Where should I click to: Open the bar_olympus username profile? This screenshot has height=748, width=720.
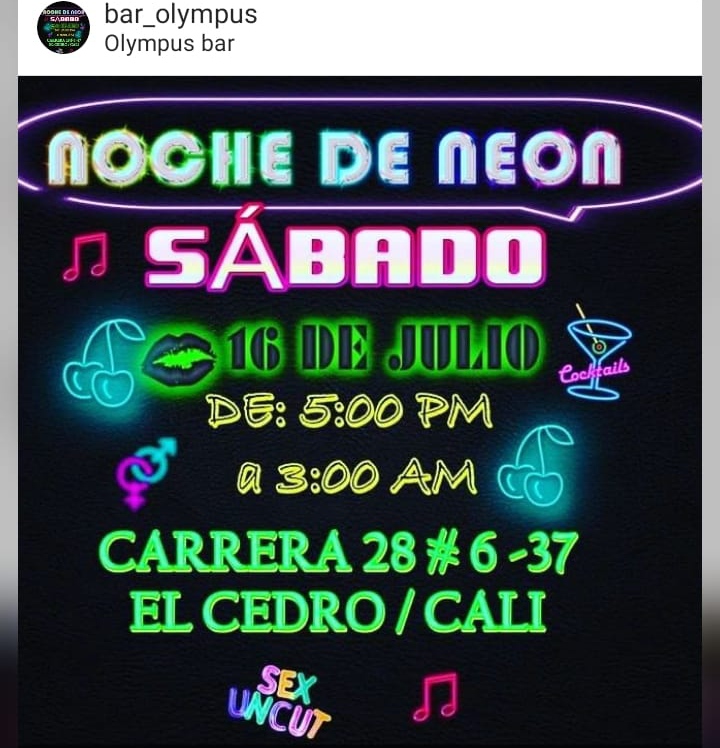pos(180,15)
